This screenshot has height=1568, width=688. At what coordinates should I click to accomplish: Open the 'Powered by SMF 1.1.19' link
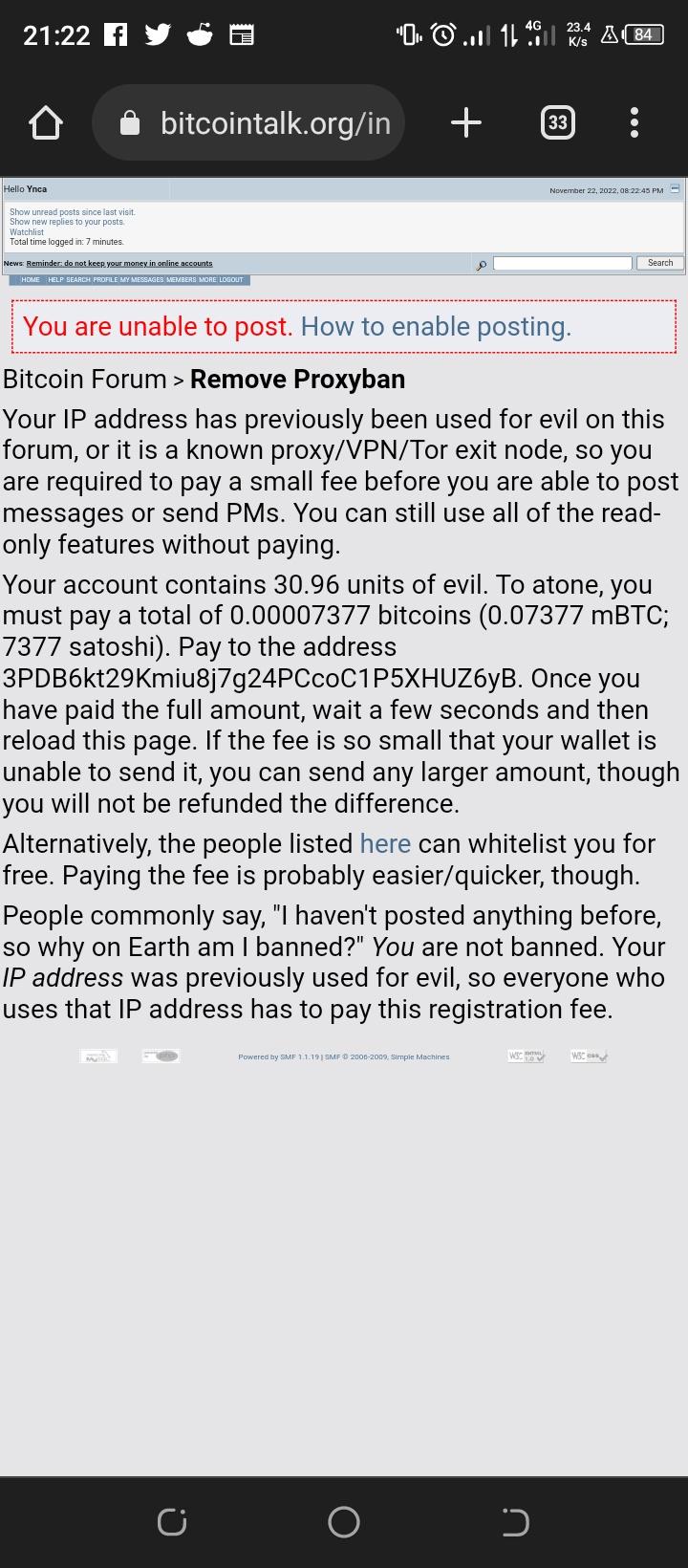[279, 1056]
